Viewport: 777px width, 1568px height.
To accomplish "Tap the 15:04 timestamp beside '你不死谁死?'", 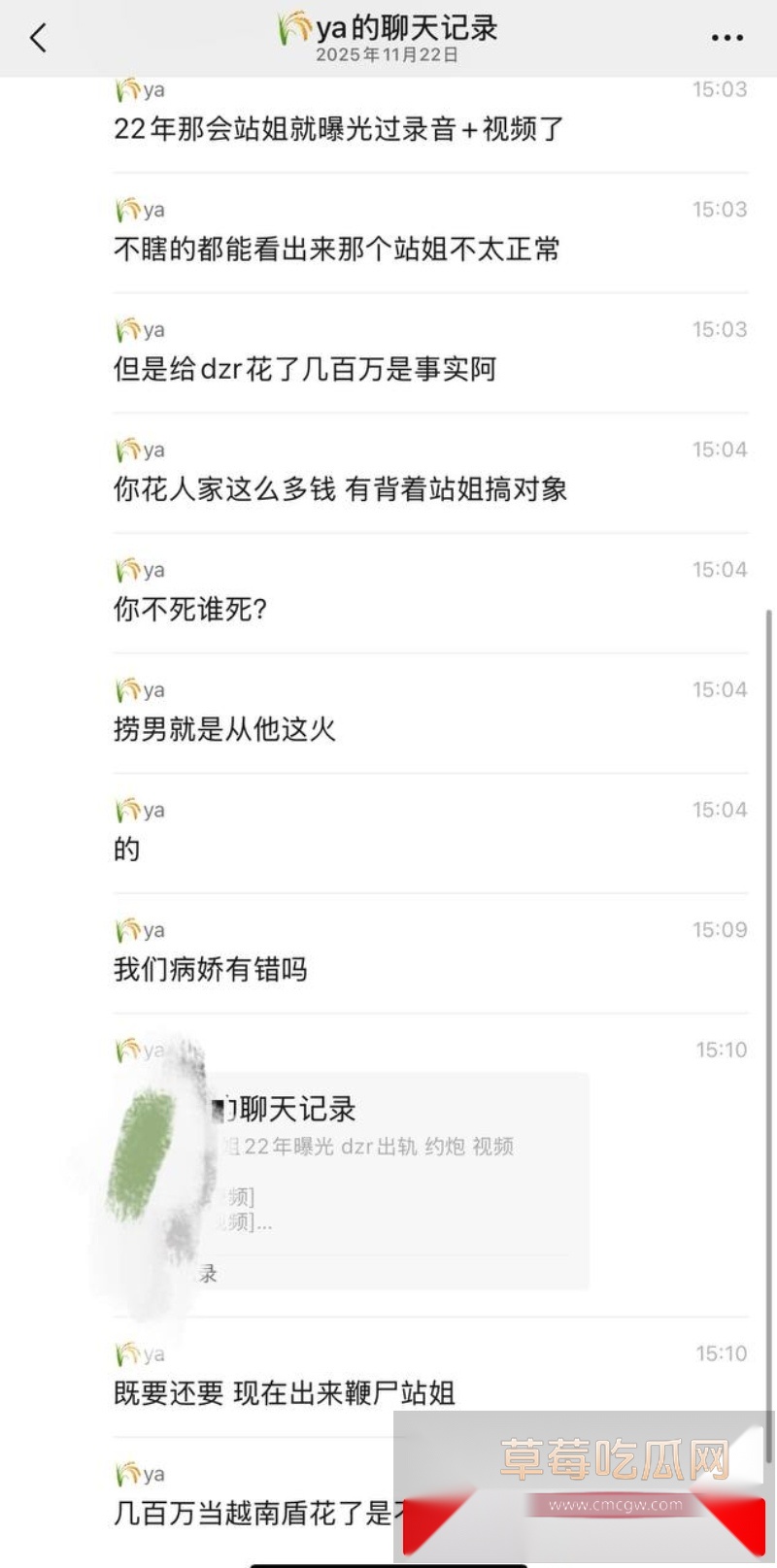I will coord(723,570).
